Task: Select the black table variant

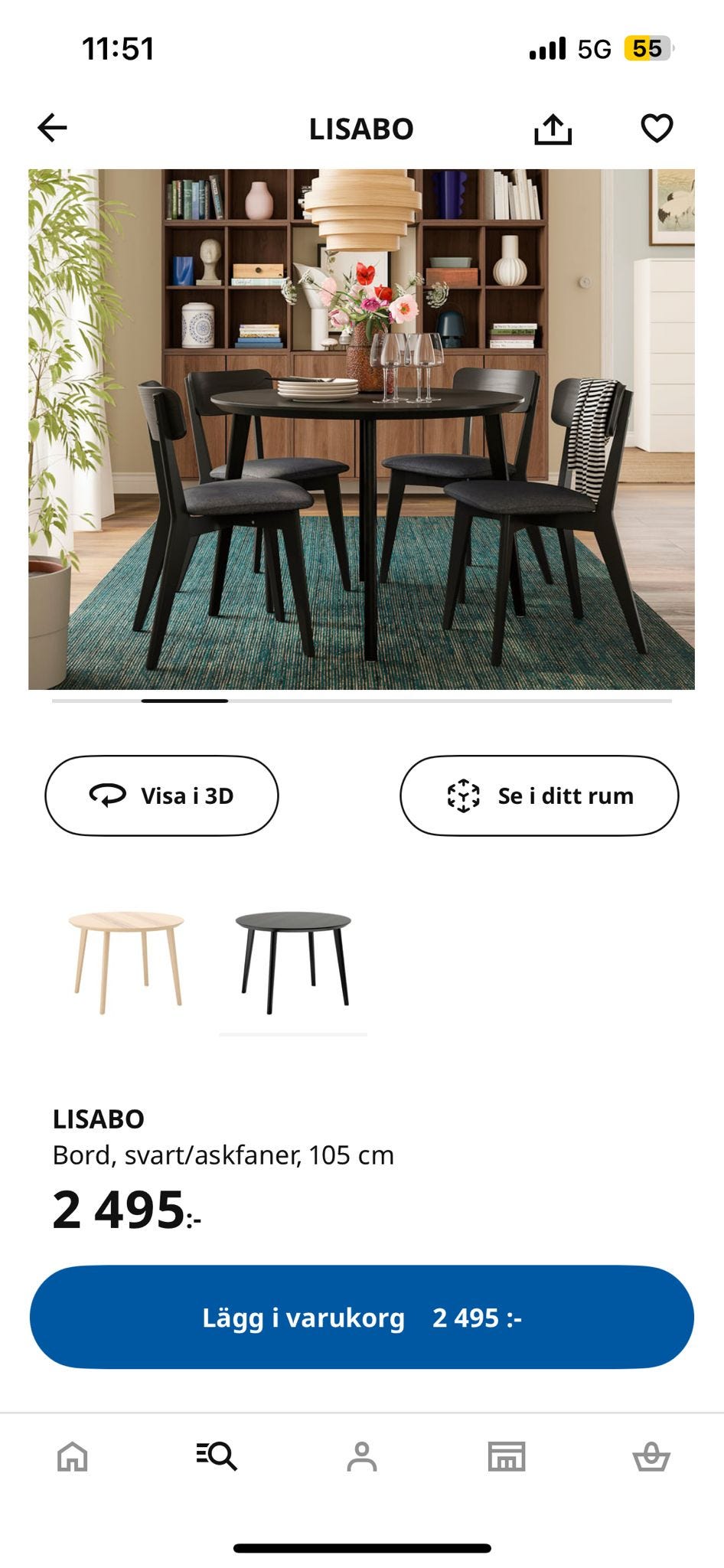Action: pos(293,962)
